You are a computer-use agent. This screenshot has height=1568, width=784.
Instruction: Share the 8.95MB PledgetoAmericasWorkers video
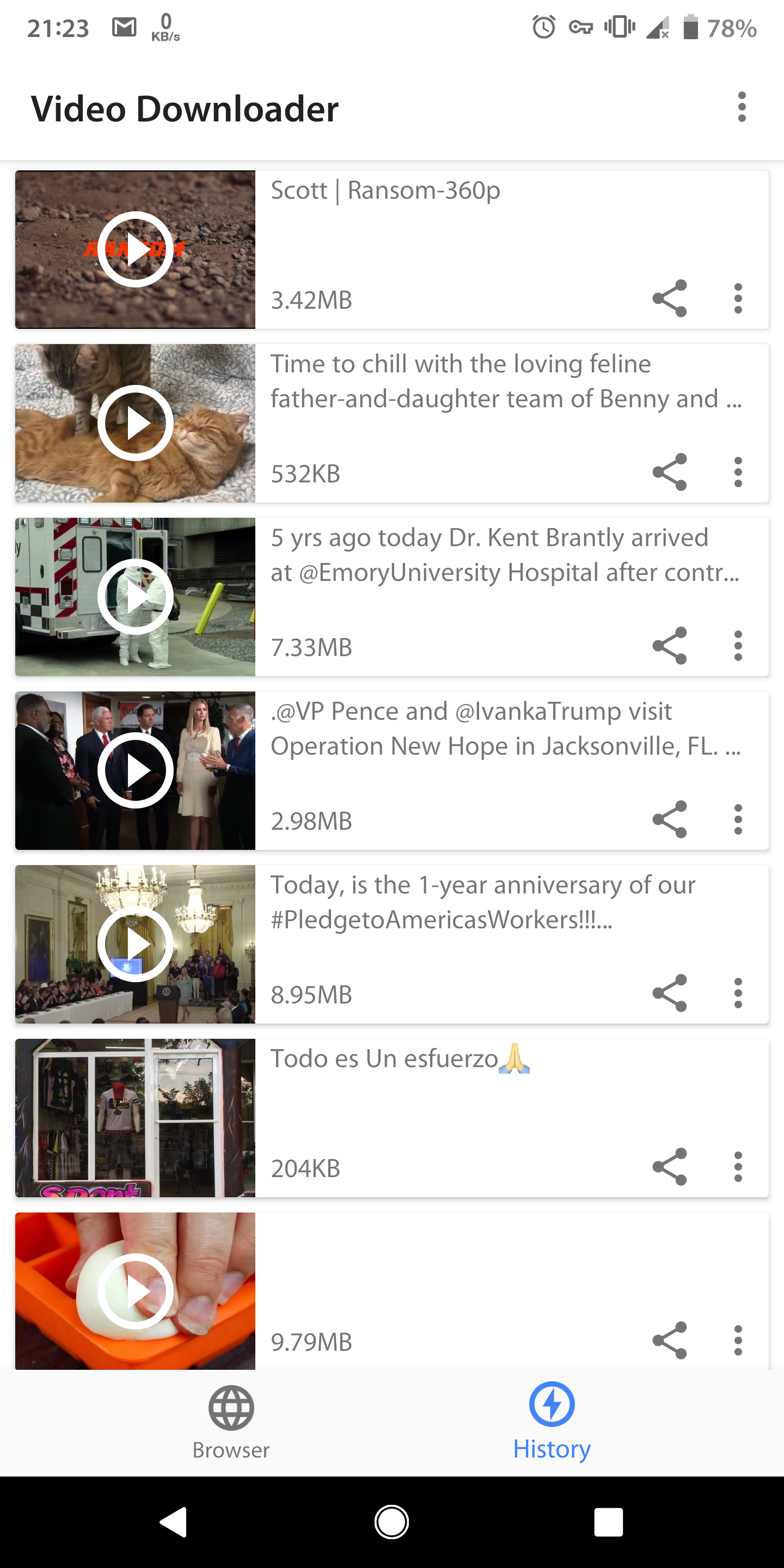[670, 993]
